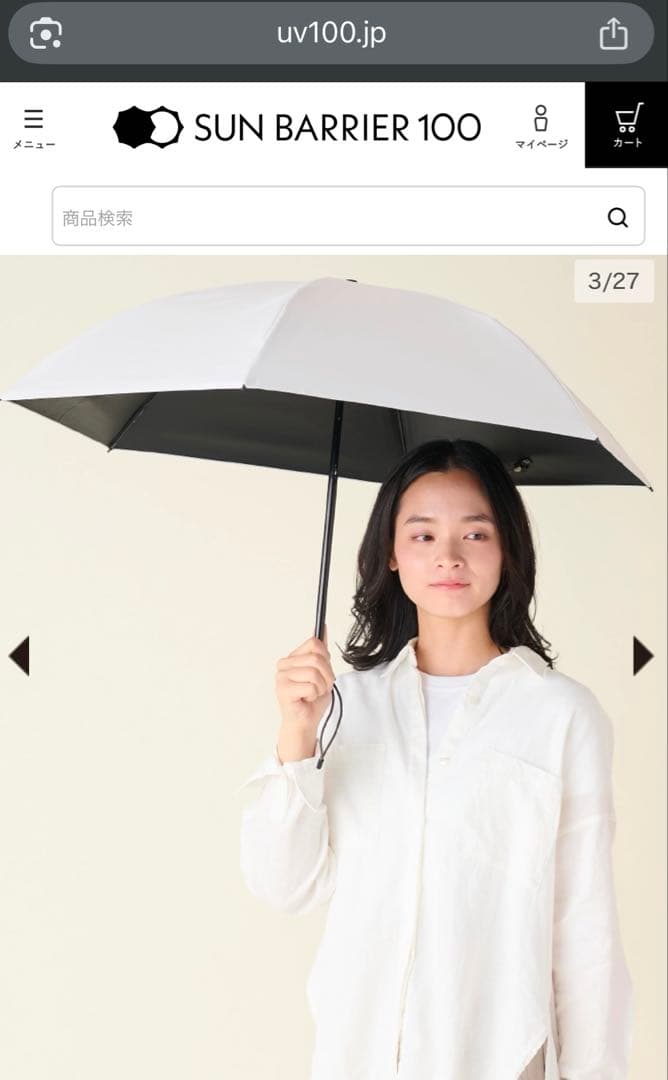
Task: Tap the uv100.jp address bar
Action: 331,34
